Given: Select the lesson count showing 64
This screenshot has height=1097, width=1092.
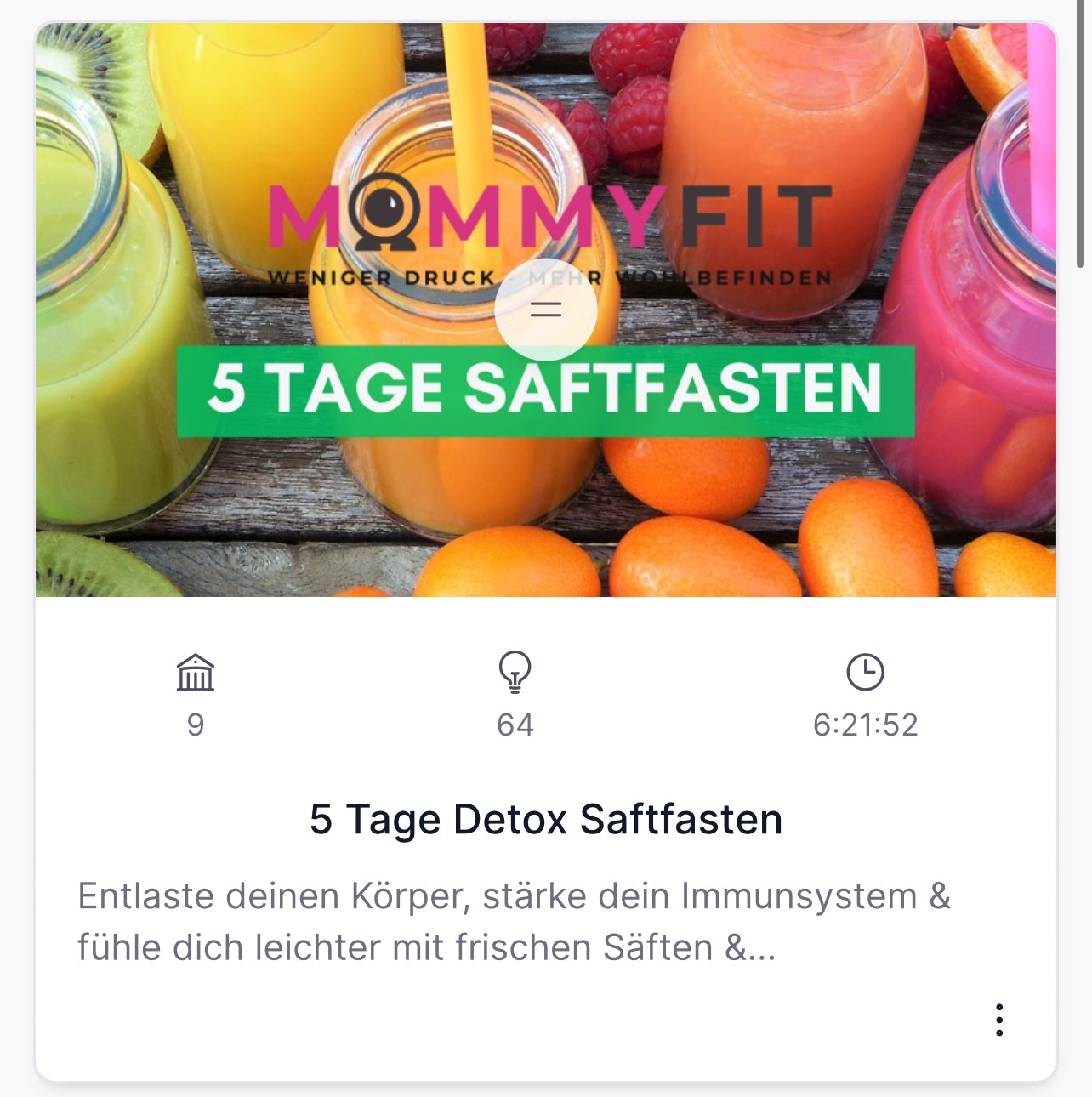Looking at the screenshot, I should [x=515, y=725].
